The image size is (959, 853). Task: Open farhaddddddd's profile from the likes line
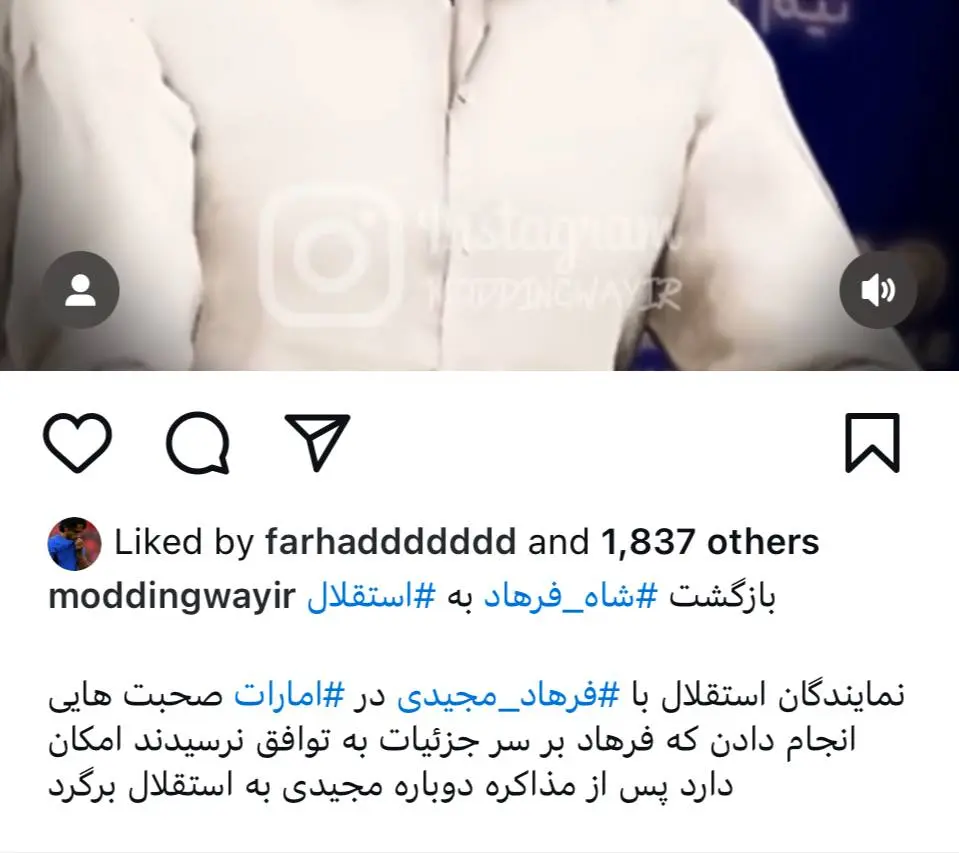(x=391, y=542)
